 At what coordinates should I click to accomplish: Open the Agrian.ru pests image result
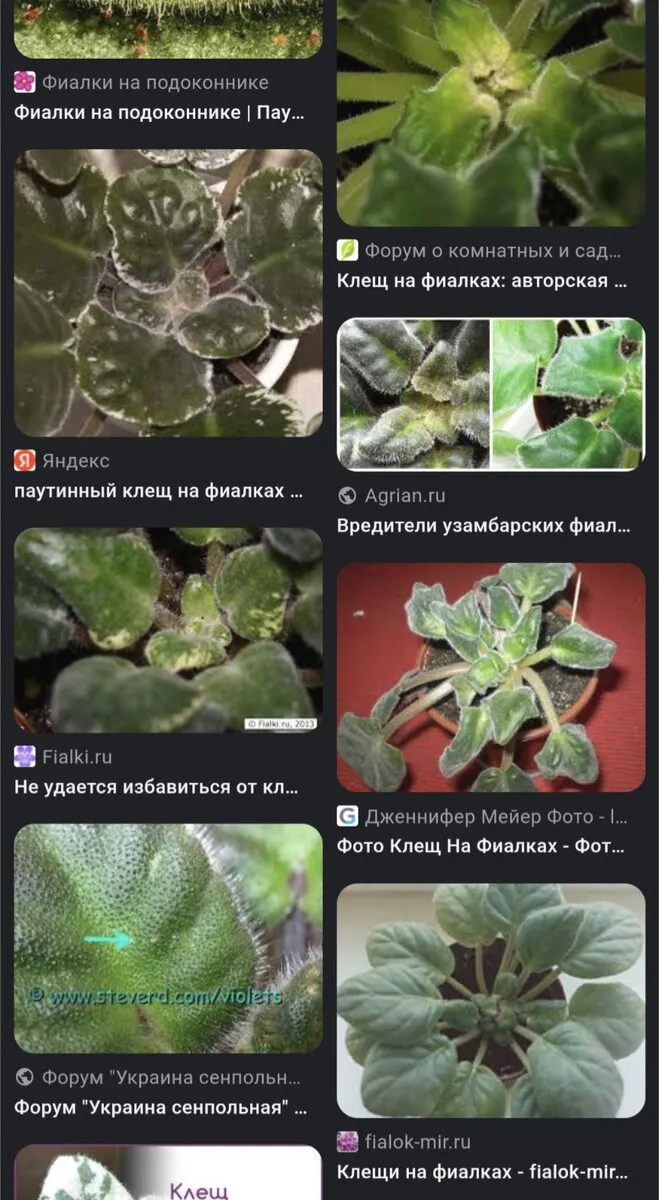(x=491, y=394)
